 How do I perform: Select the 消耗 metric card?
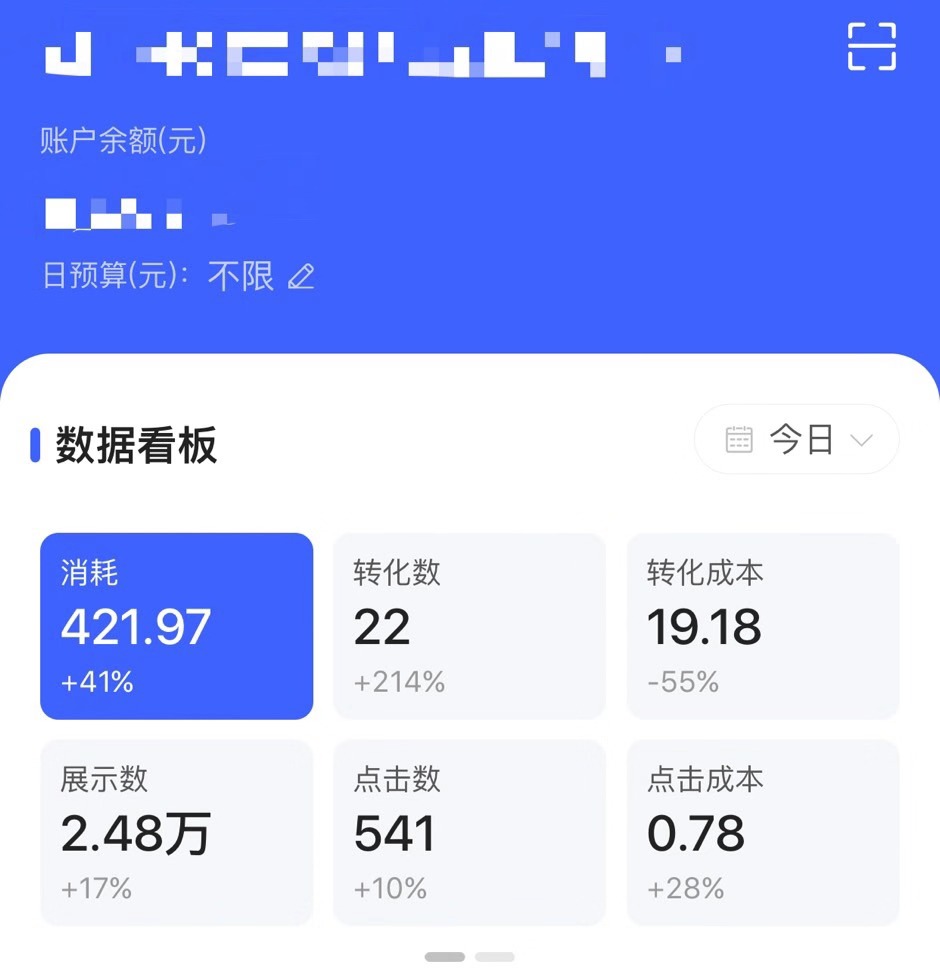tap(176, 626)
